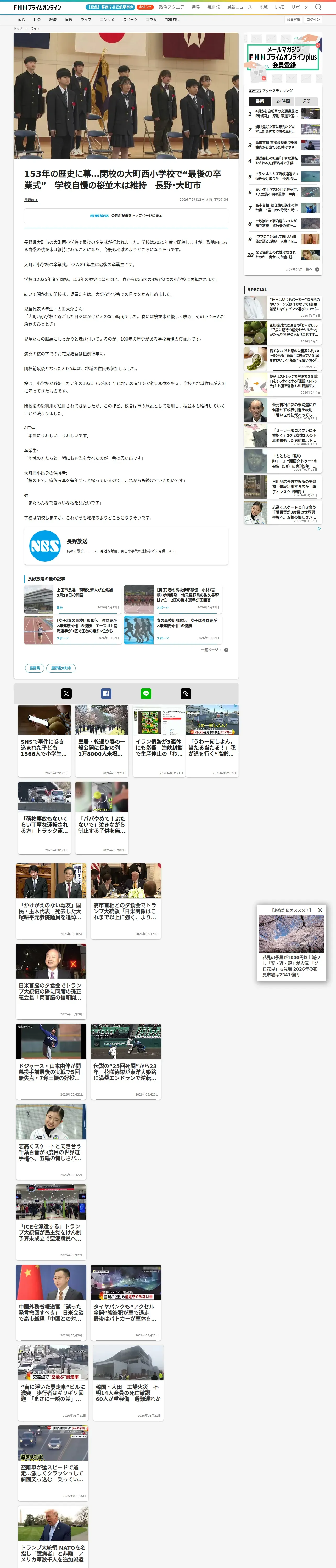The width and height of the screenshot is (336, 1568).
Task: Tap the 長野県 tag chip
Action: tap(35, 668)
